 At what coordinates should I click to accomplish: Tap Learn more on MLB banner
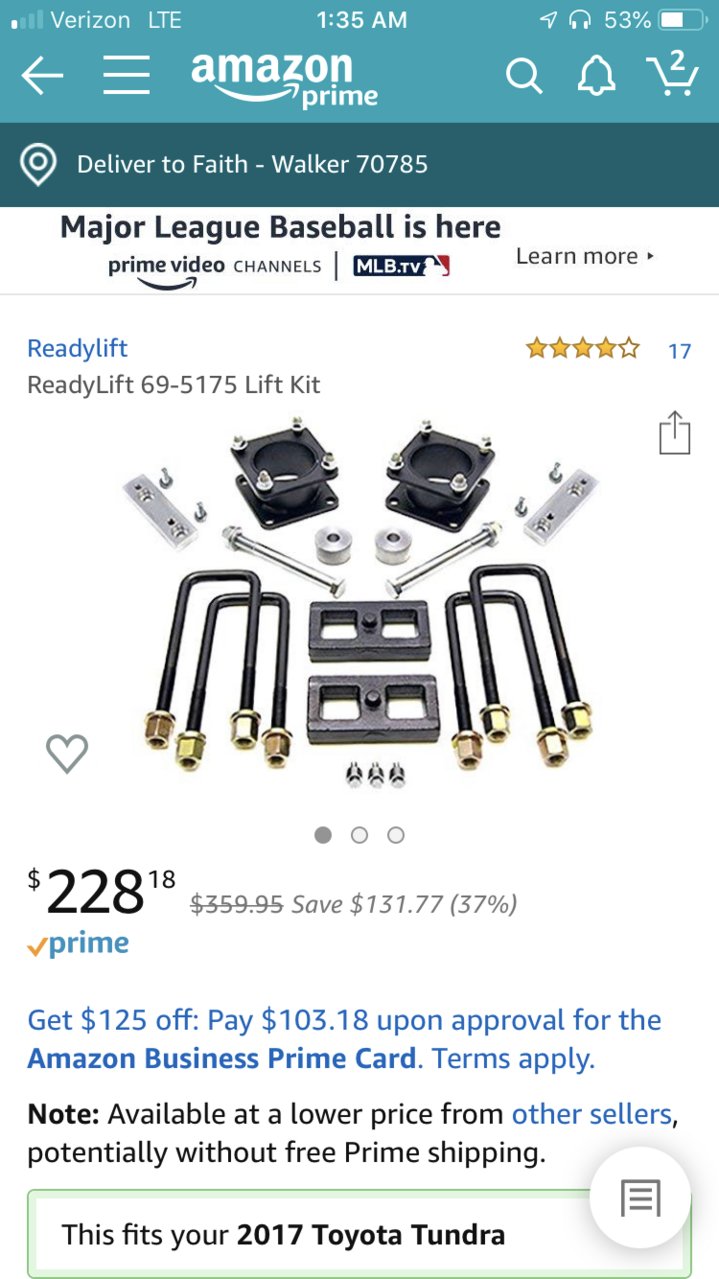[x=584, y=256]
